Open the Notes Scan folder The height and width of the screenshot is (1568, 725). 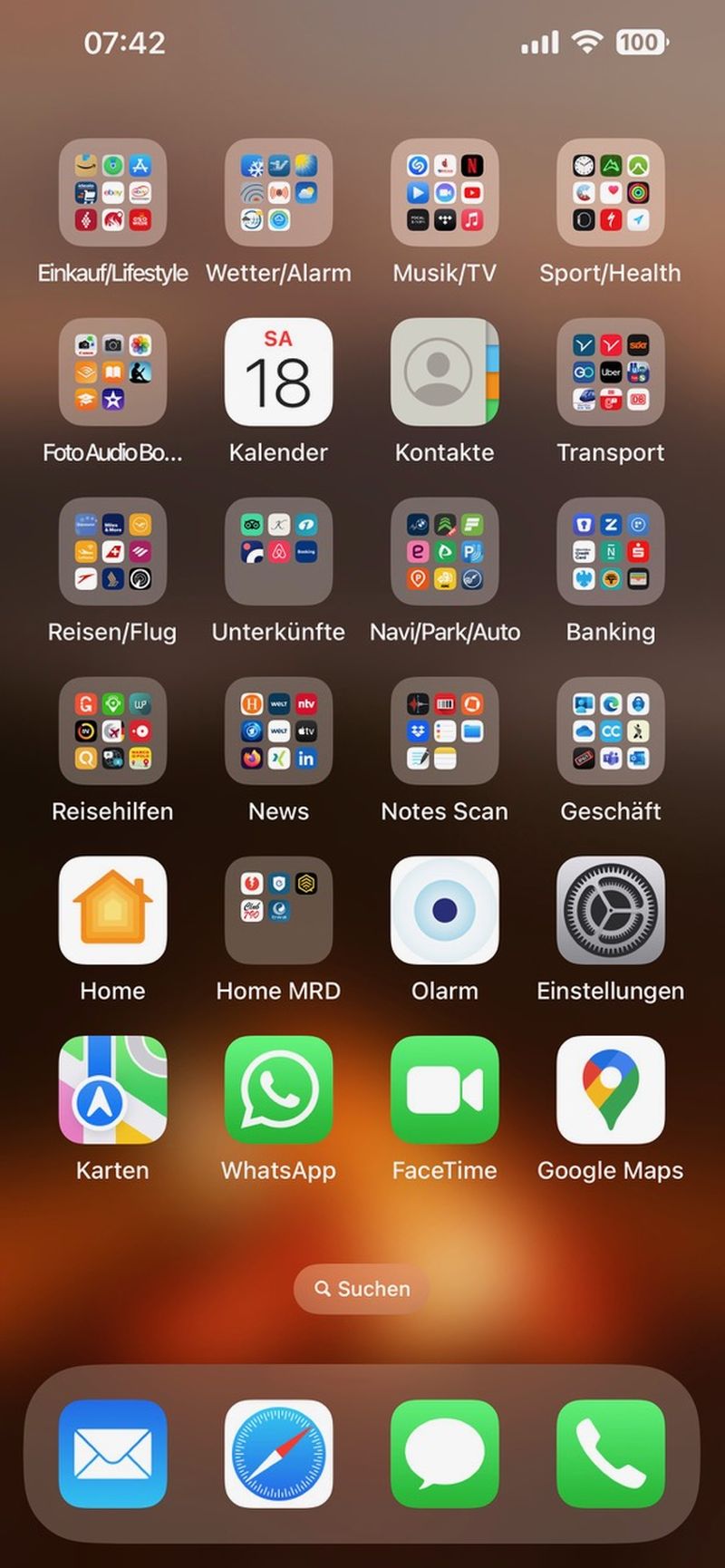(444, 731)
